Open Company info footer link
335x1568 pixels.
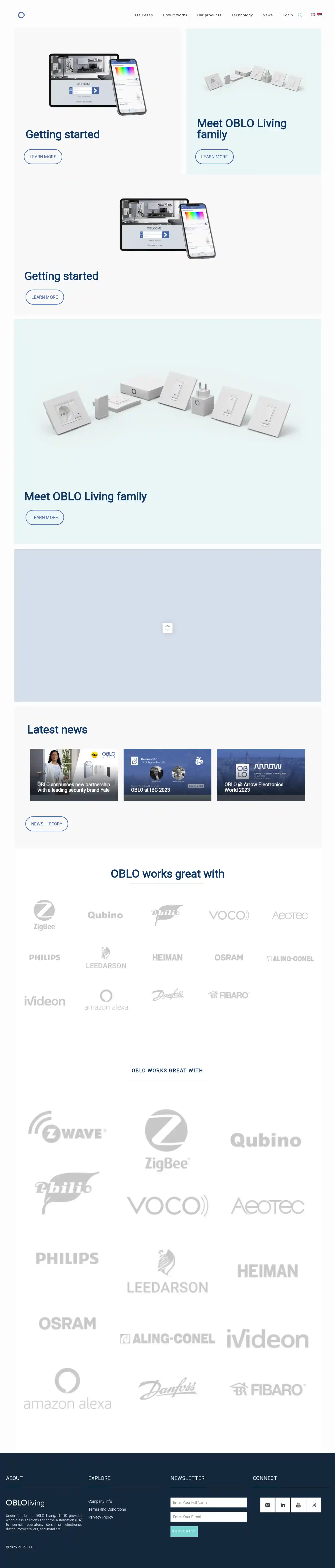(100, 1501)
